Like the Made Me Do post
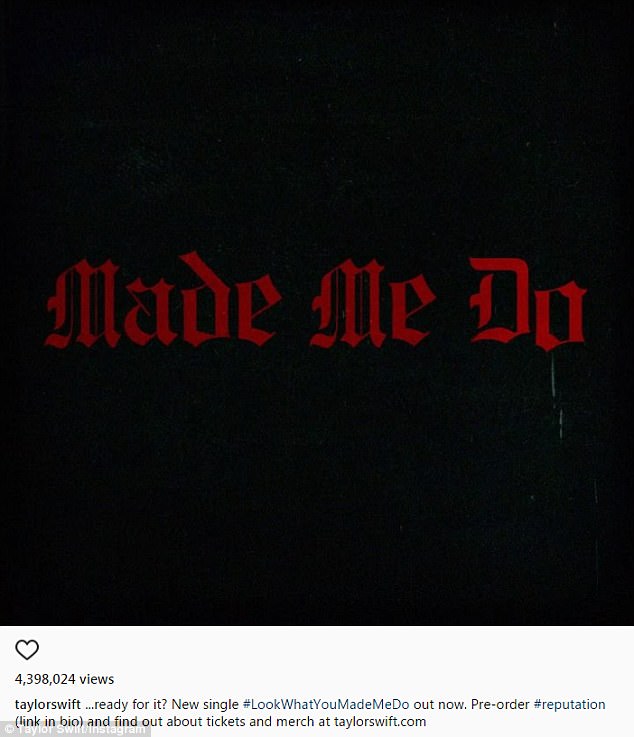Viewport: 634px width, 737px height. (26, 650)
